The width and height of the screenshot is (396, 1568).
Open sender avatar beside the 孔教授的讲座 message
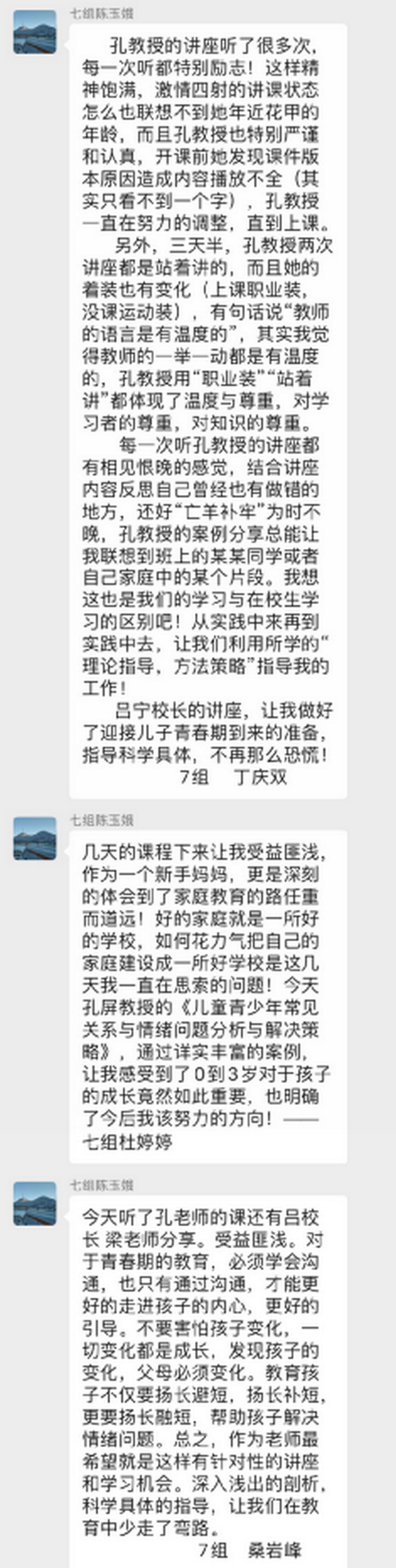[x=35, y=32]
